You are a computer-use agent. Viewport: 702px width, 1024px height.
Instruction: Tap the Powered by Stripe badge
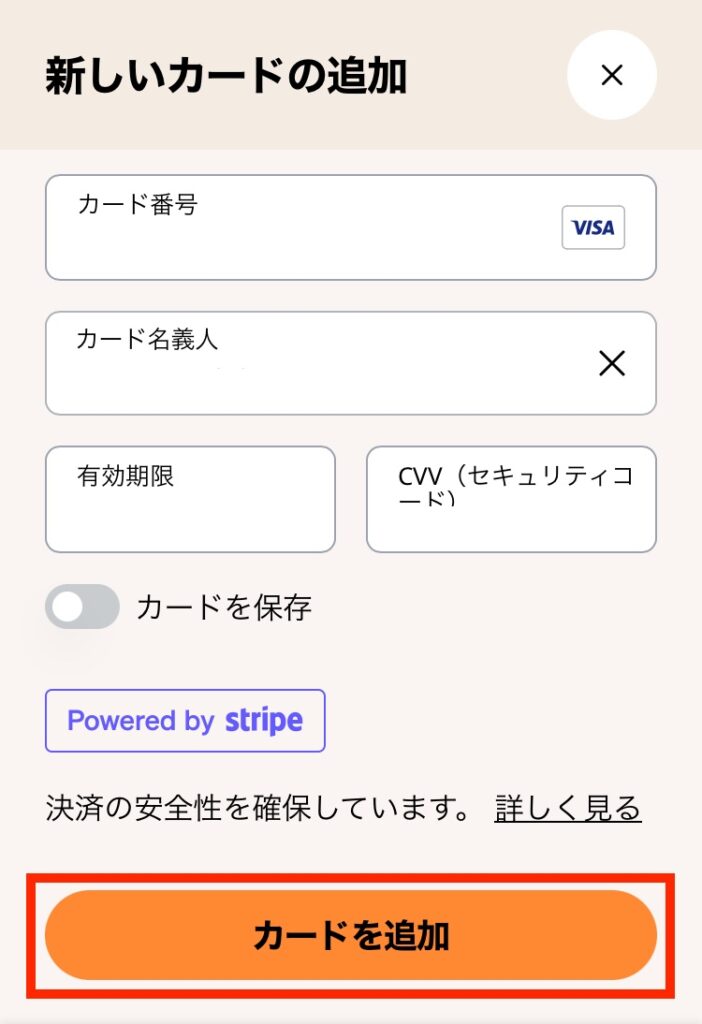tap(185, 721)
